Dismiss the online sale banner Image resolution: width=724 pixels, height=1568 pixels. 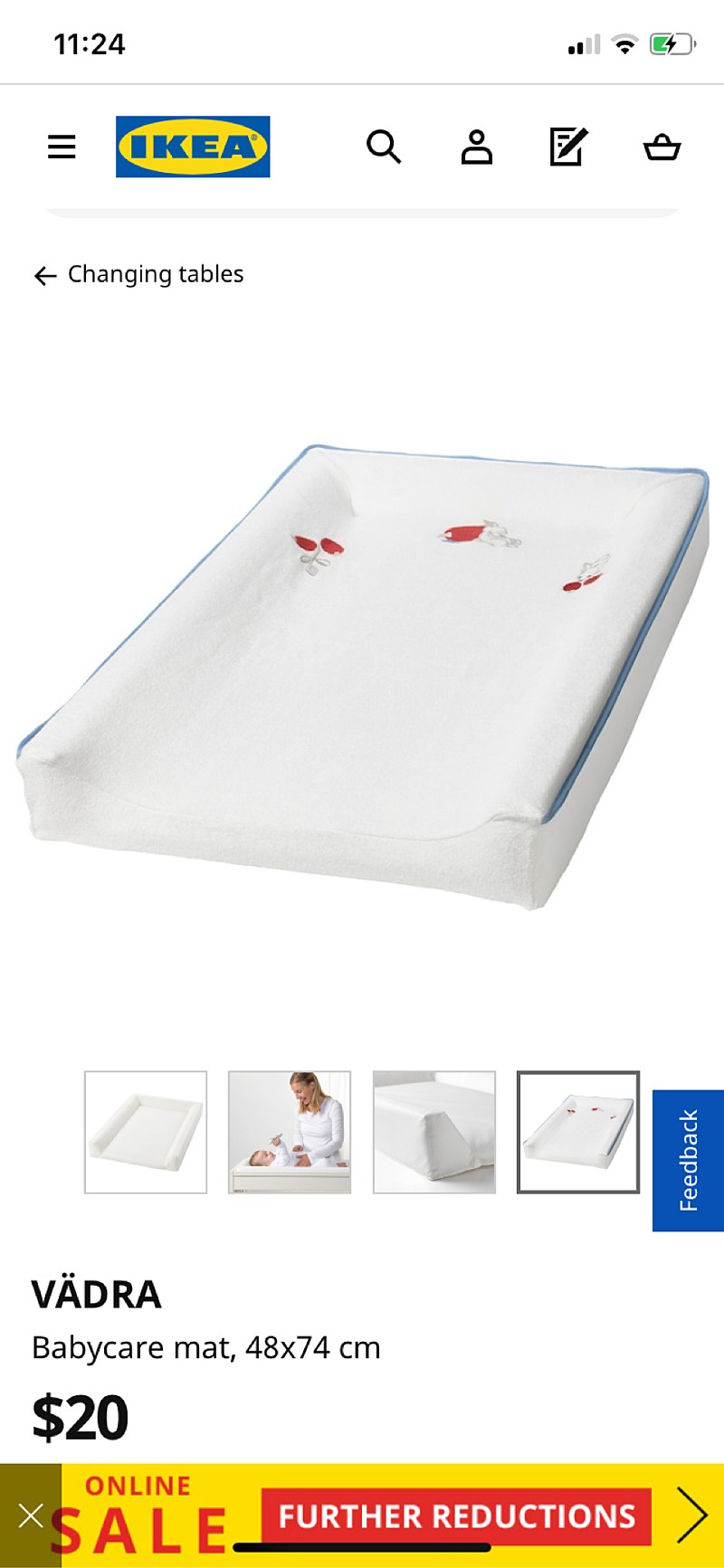coord(31,1516)
